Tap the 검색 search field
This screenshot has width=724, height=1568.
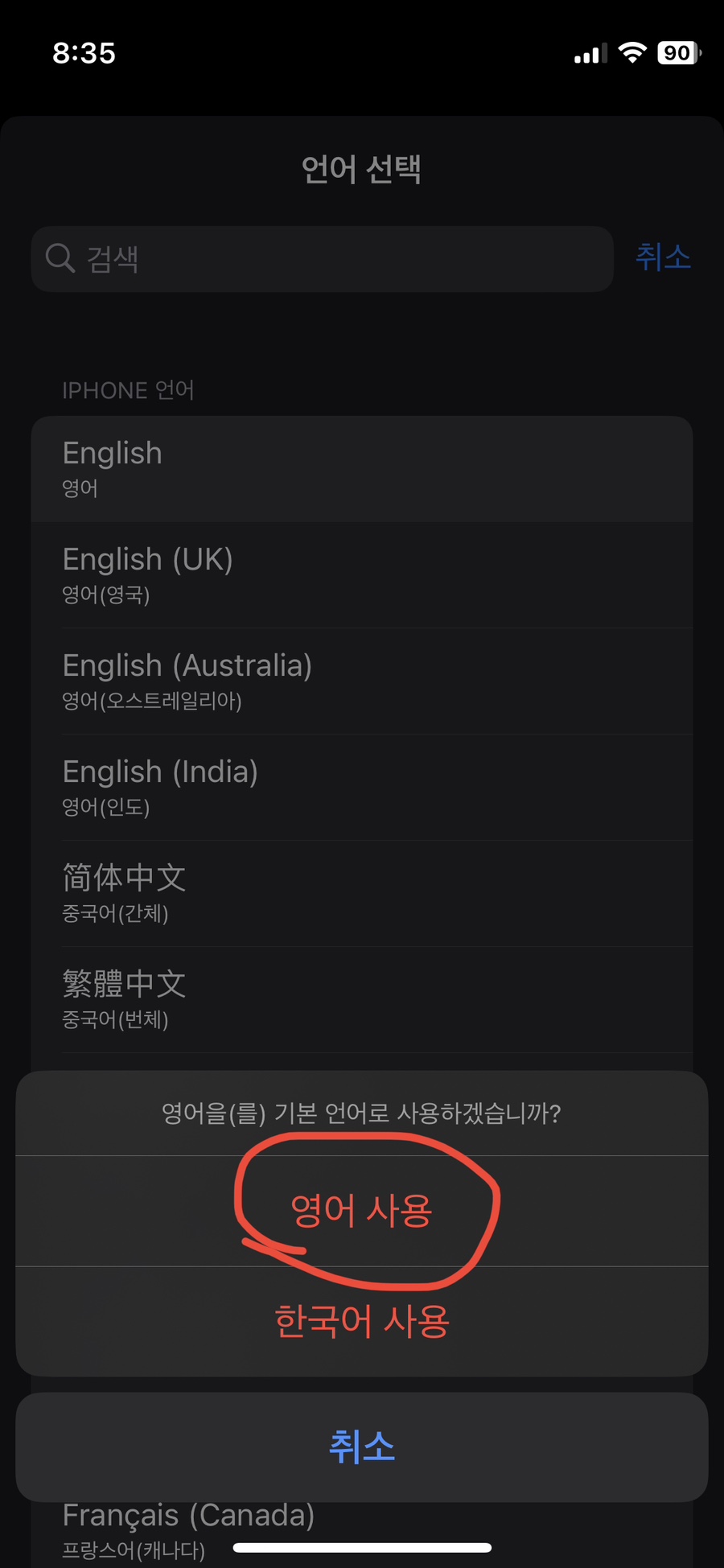(x=322, y=258)
